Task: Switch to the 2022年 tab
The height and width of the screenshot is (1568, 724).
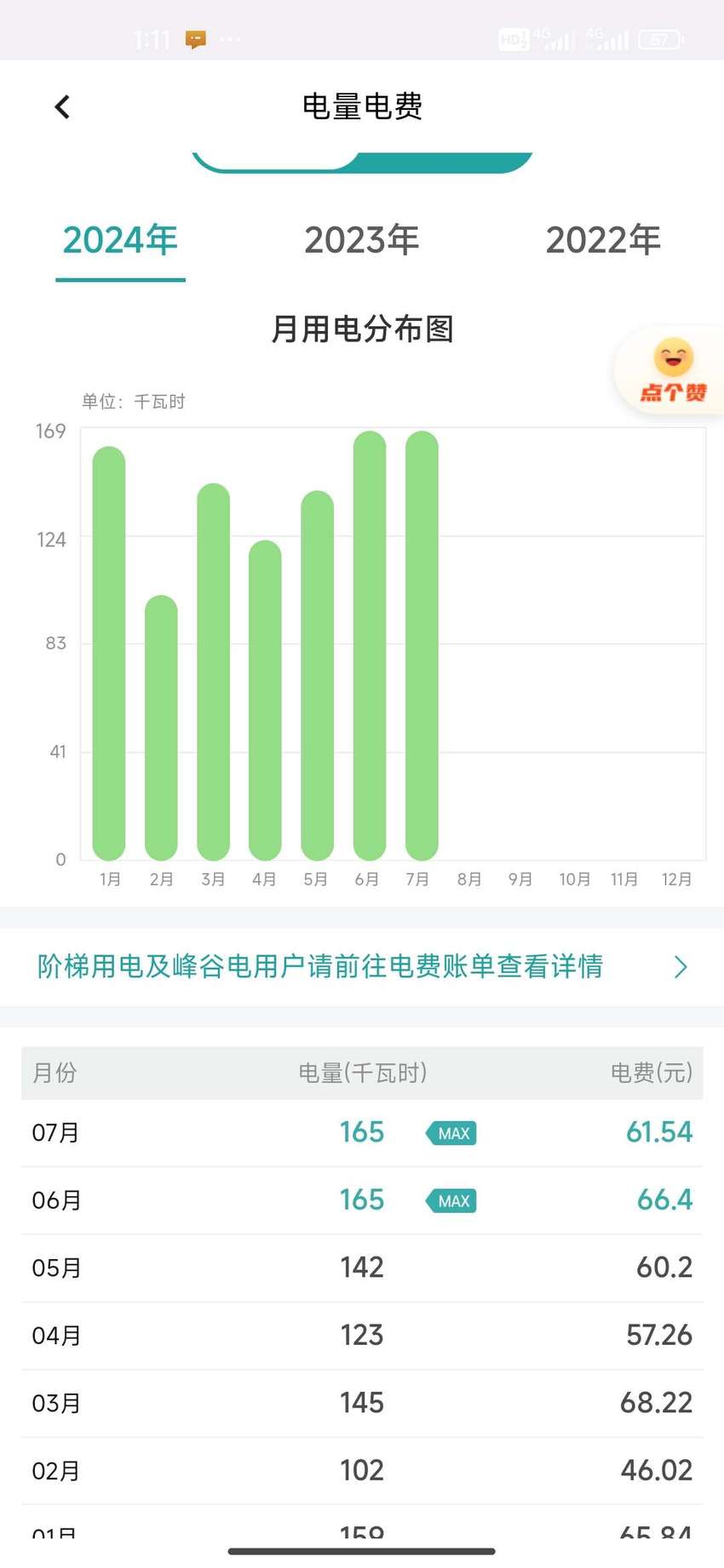Action: (603, 240)
